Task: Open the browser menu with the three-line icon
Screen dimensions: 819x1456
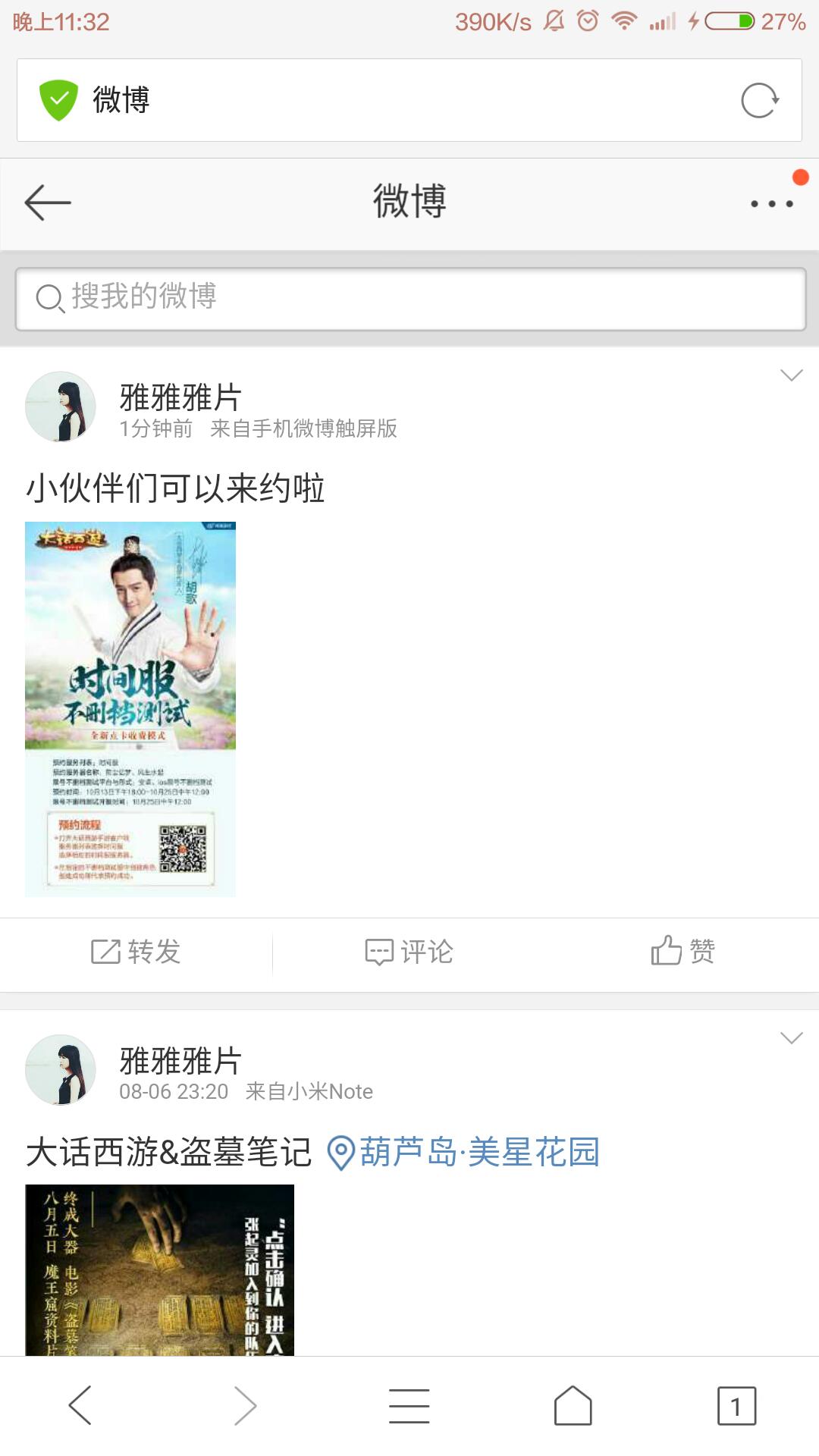Action: point(409,1406)
